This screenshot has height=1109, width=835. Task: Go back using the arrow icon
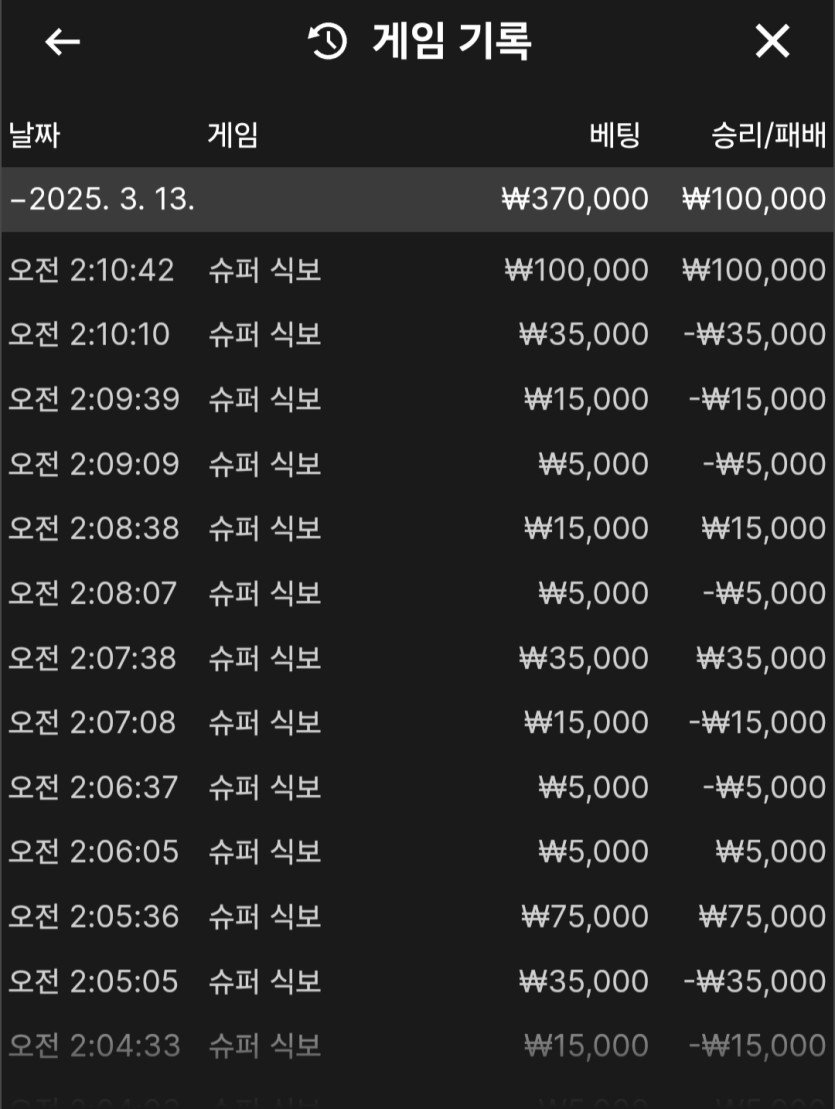63,42
